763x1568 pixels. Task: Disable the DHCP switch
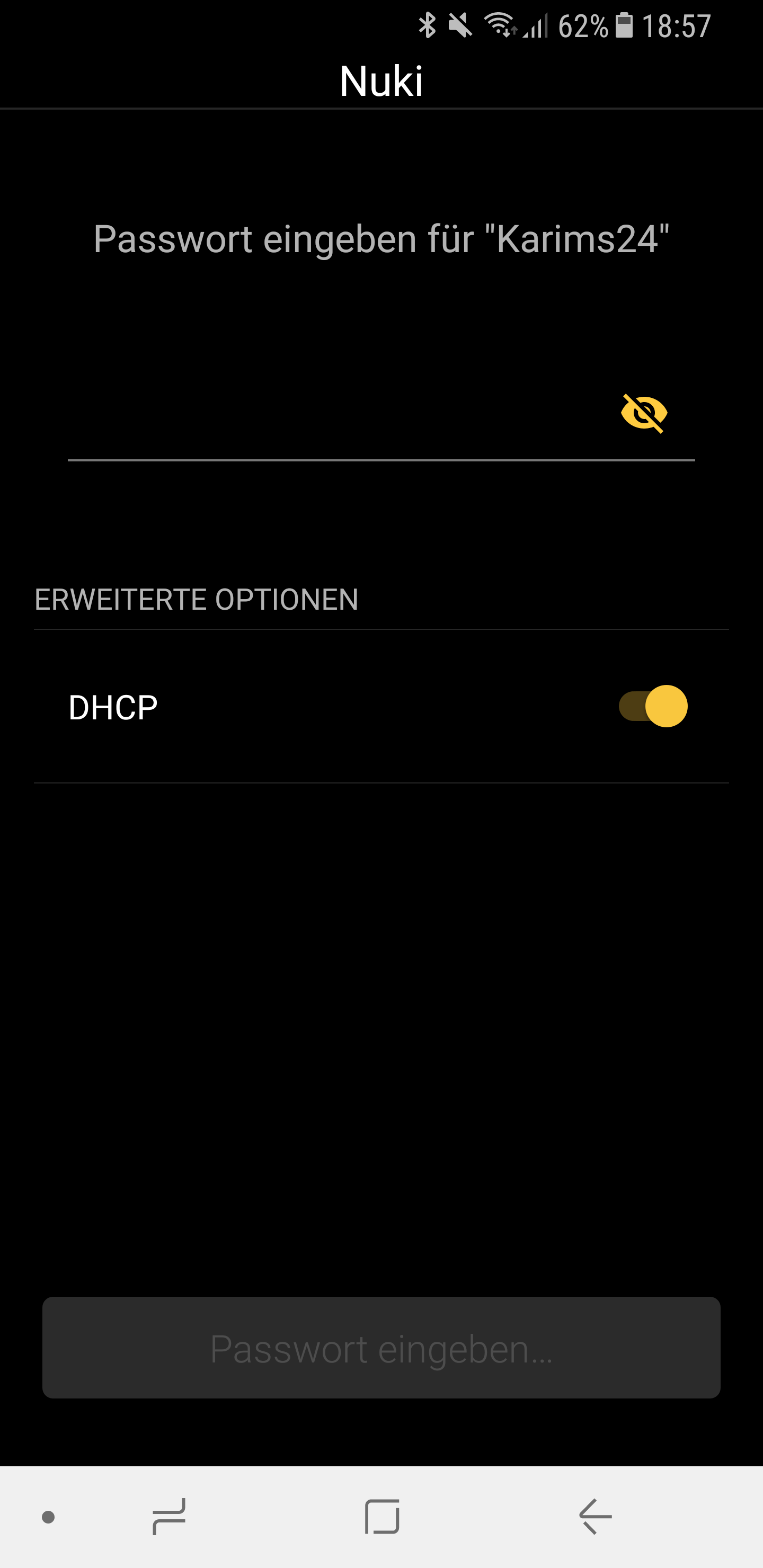[x=653, y=706]
